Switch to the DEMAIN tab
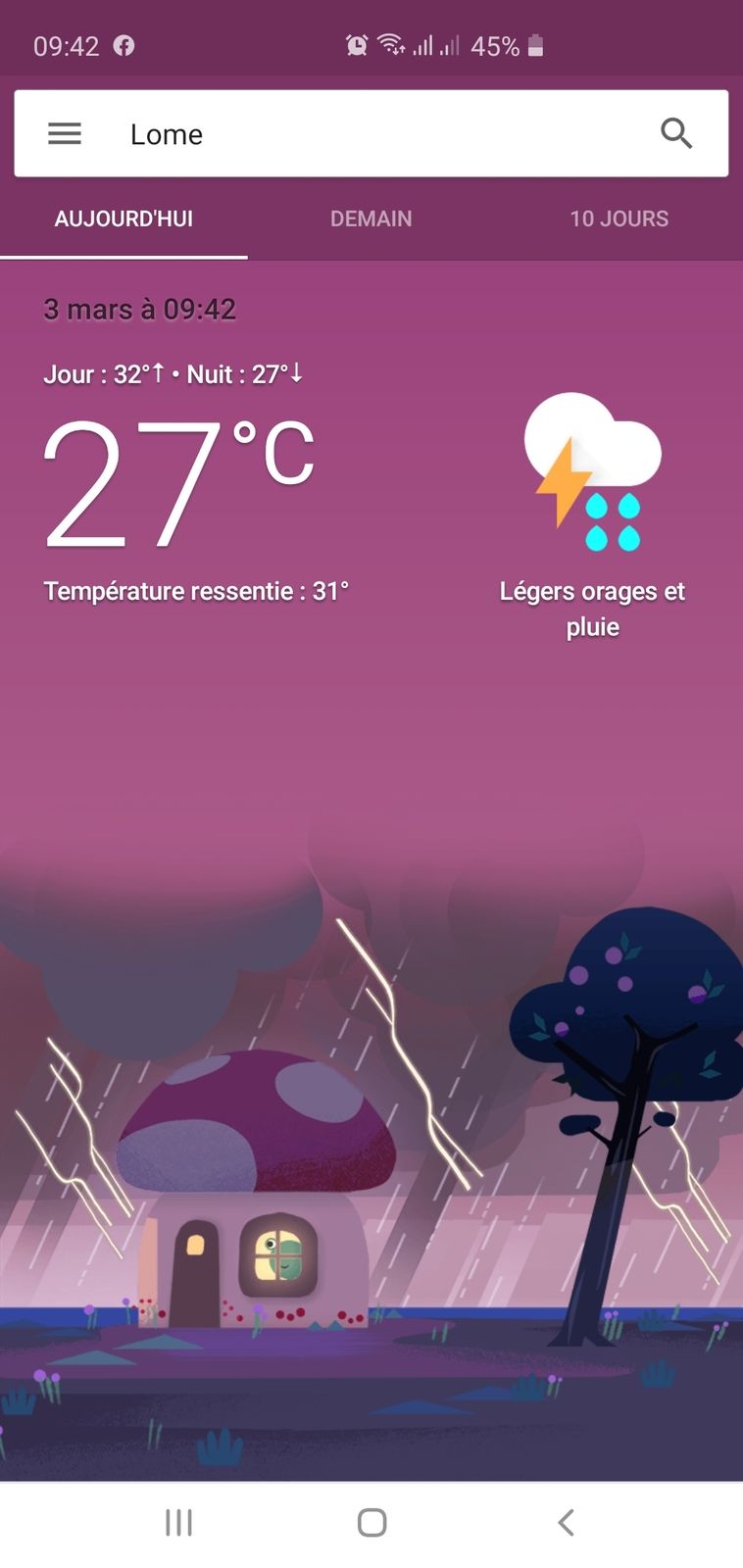The width and height of the screenshot is (743, 1568). point(371,219)
